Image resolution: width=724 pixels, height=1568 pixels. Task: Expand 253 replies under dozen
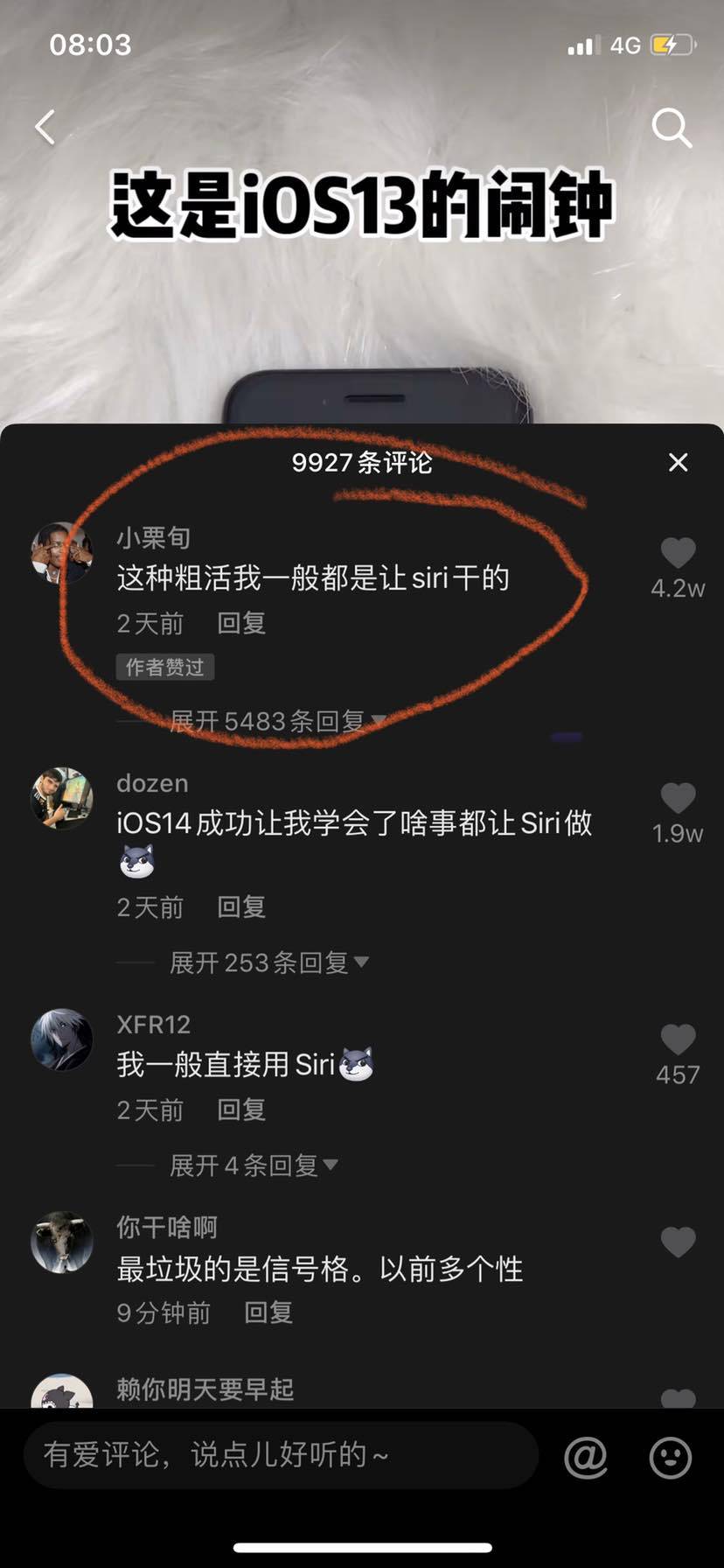point(268,962)
